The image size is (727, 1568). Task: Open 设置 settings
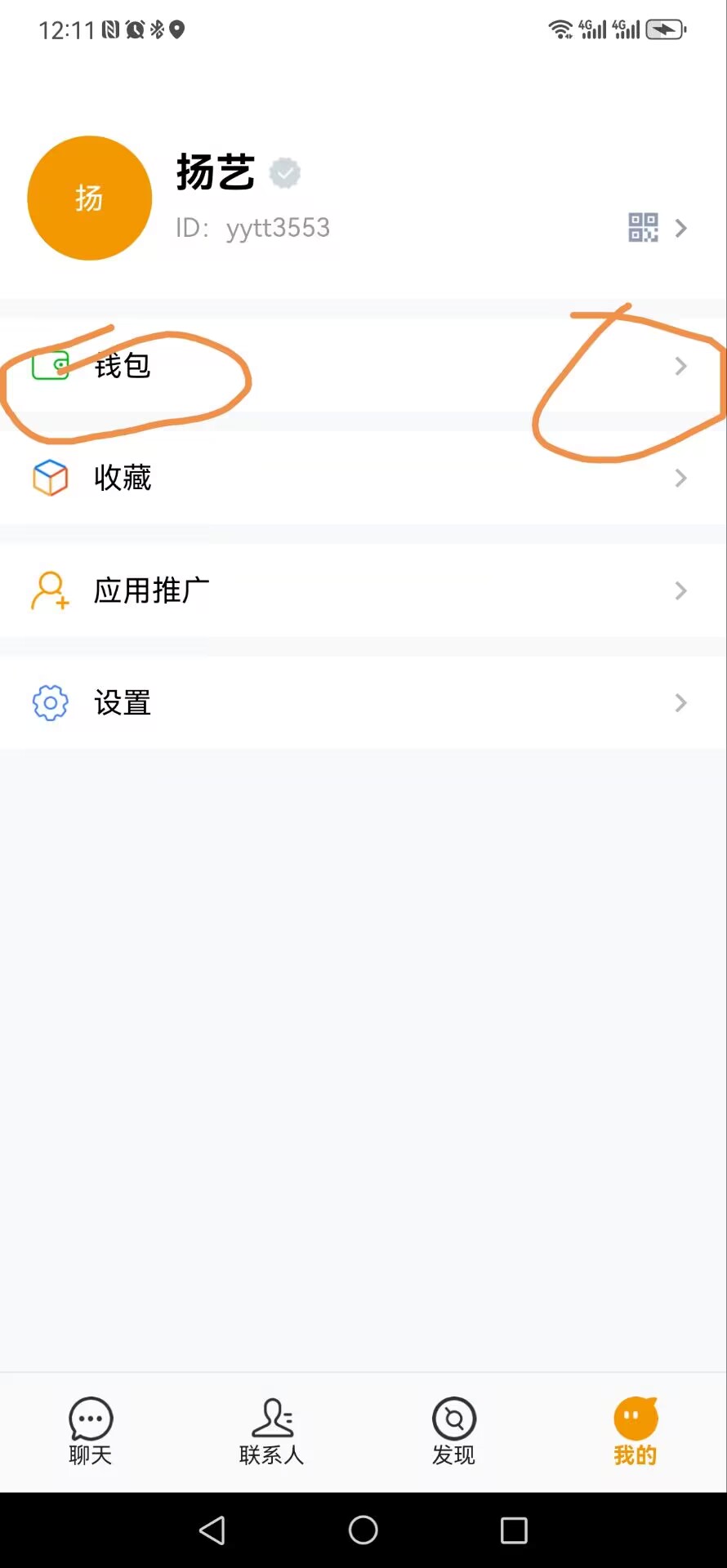[363, 702]
